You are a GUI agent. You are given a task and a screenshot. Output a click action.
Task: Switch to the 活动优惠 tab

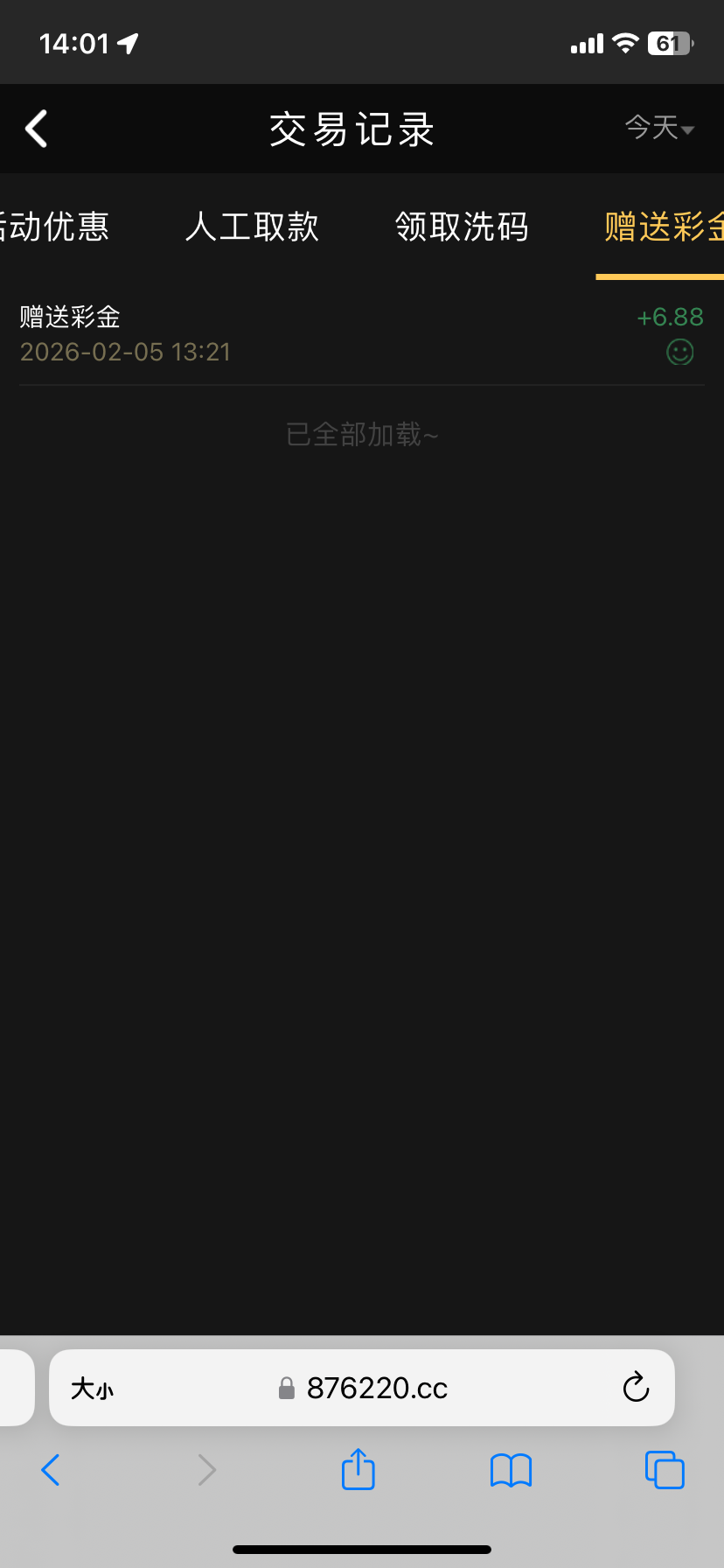[x=54, y=227]
